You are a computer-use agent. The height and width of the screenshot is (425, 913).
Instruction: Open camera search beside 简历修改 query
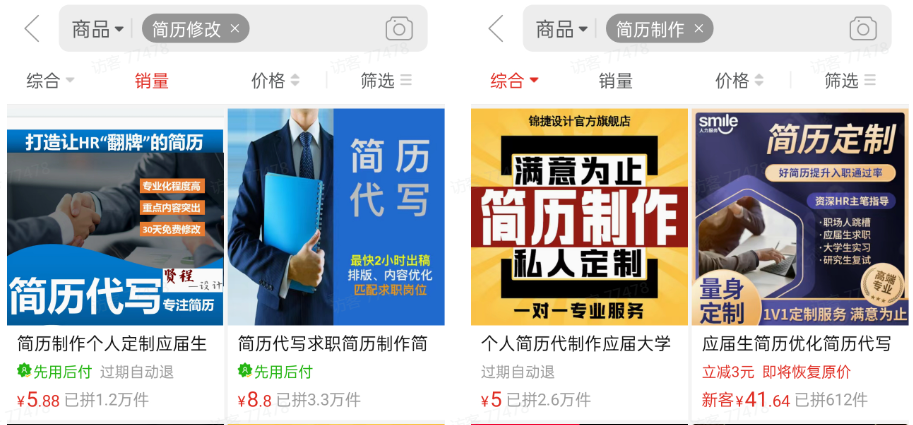[x=399, y=29]
